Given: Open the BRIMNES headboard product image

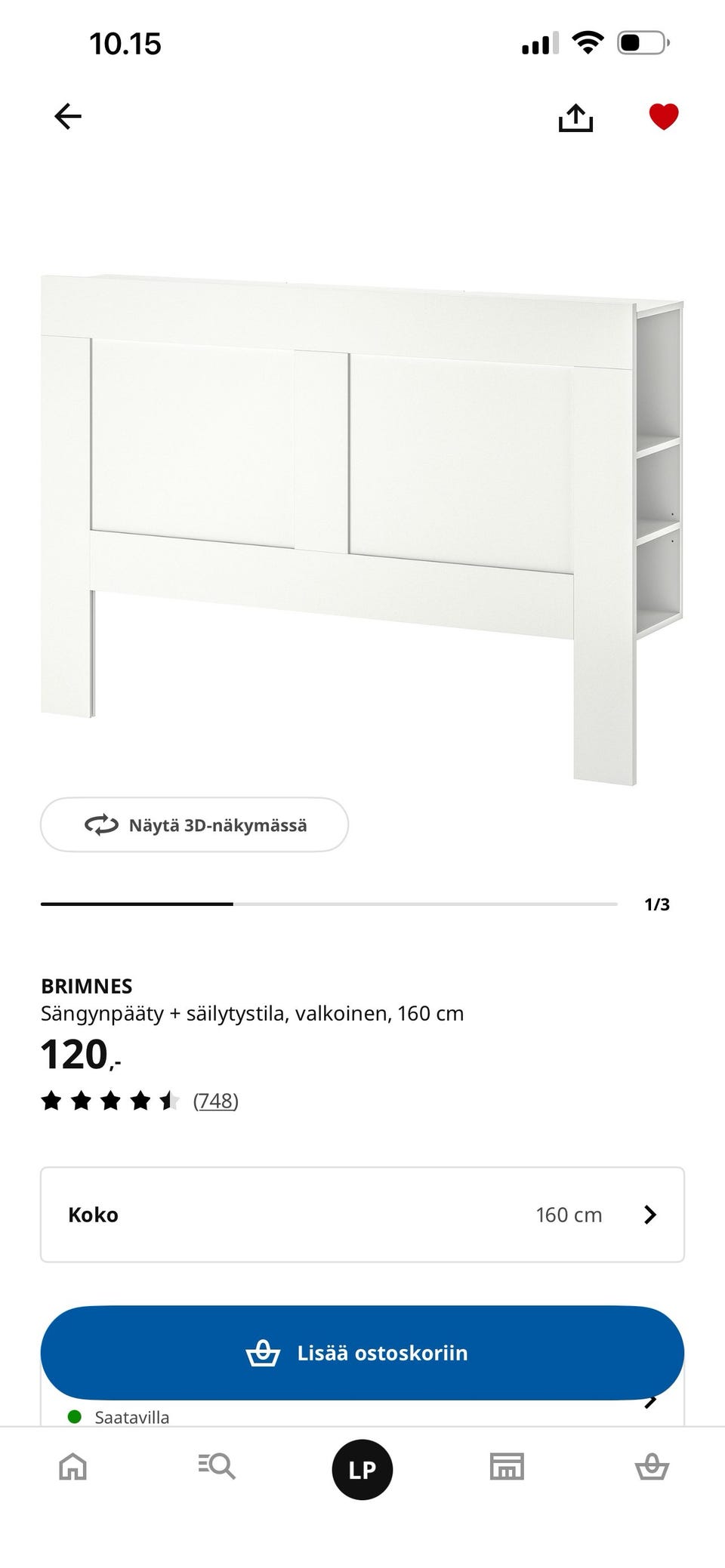Looking at the screenshot, I should coord(362,528).
